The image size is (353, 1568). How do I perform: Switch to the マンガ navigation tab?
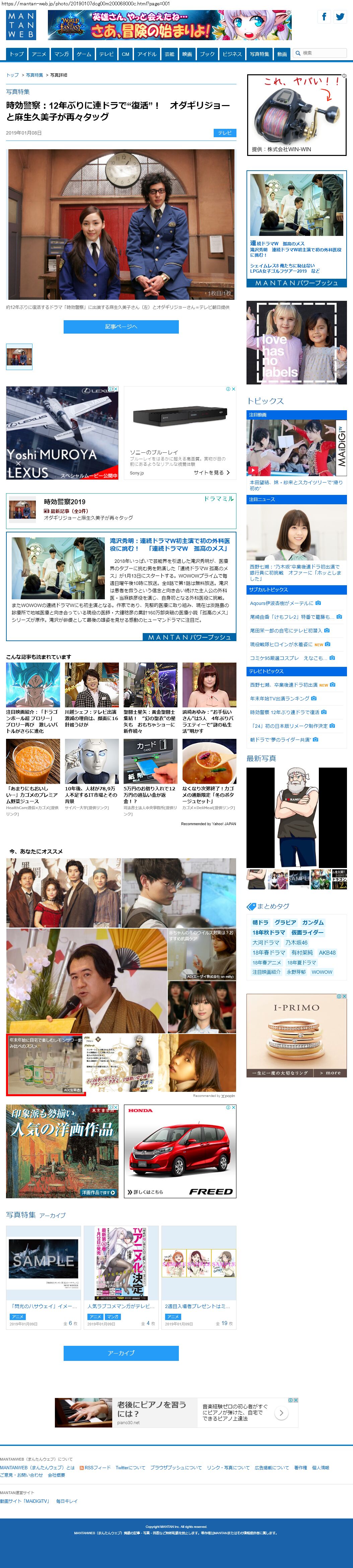(x=62, y=54)
